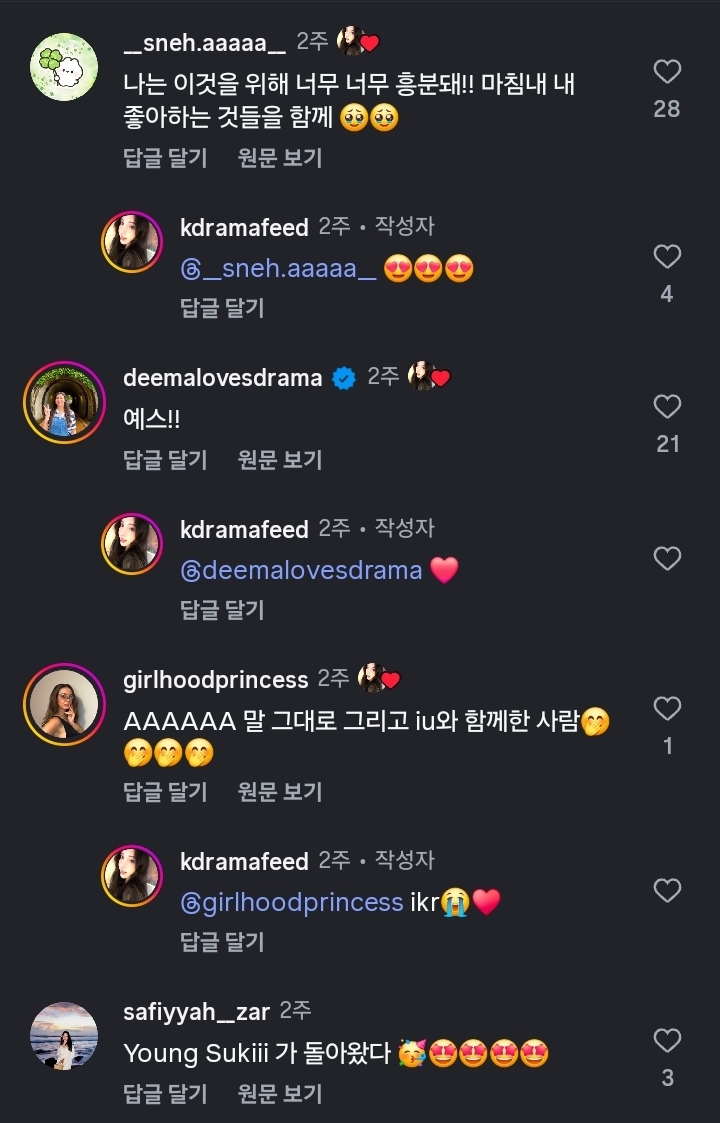Like kdramafeed's reply to _sneh.aaaaa_
The height and width of the screenshot is (1123, 720).
[x=667, y=257]
